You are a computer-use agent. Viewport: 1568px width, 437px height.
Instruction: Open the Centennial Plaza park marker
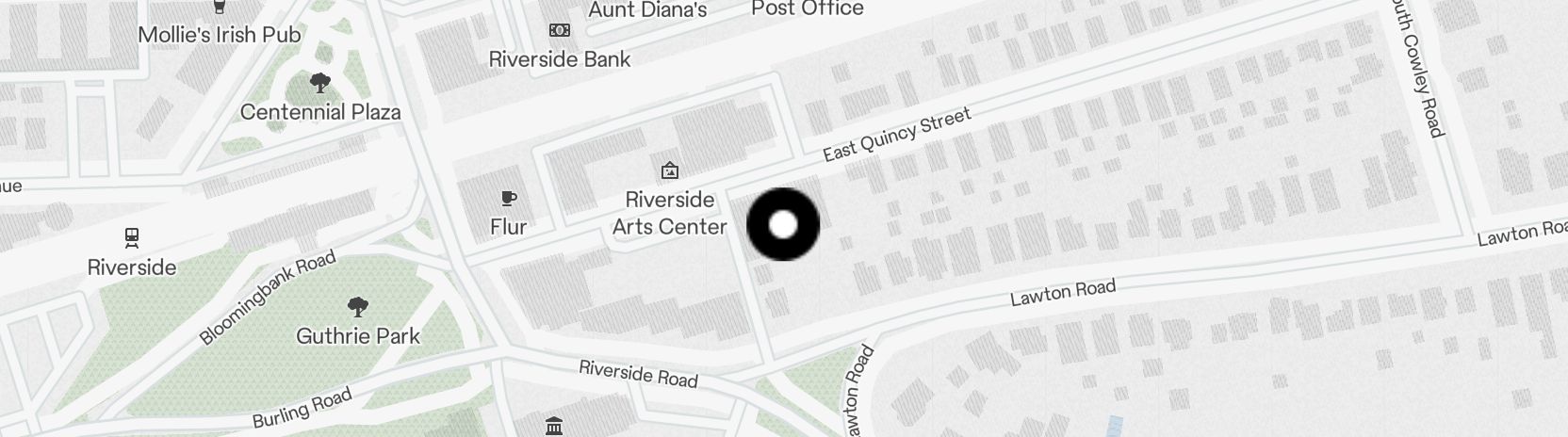point(320,84)
